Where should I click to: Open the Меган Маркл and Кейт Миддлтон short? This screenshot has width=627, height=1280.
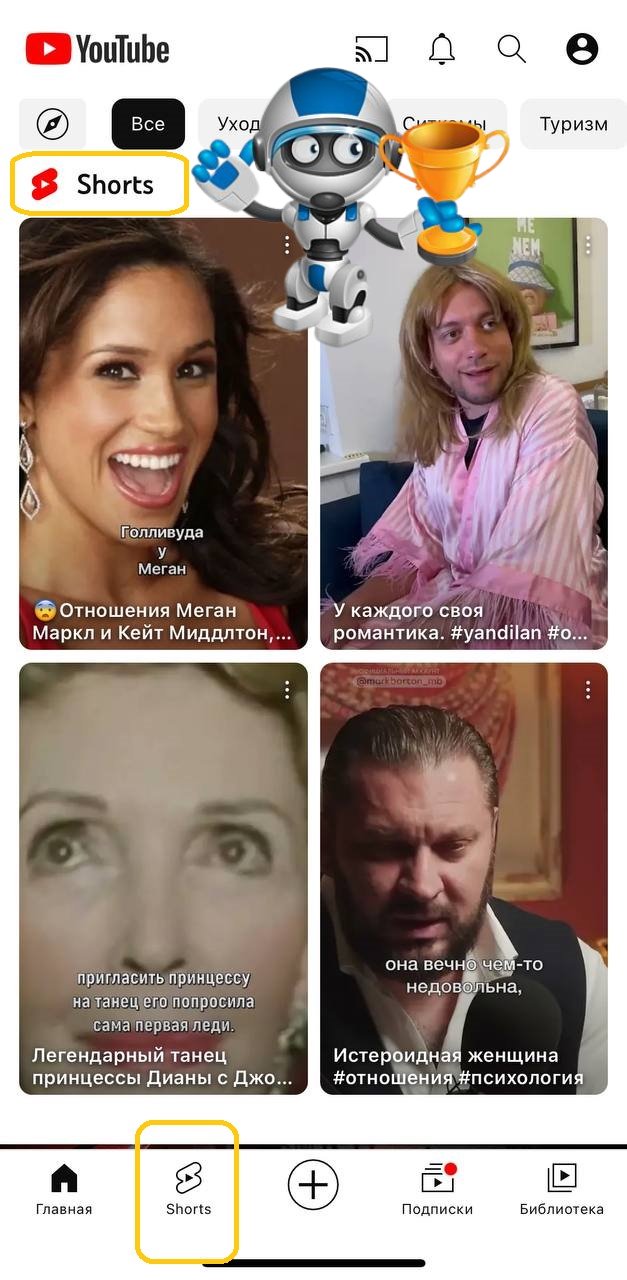tap(163, 430)
